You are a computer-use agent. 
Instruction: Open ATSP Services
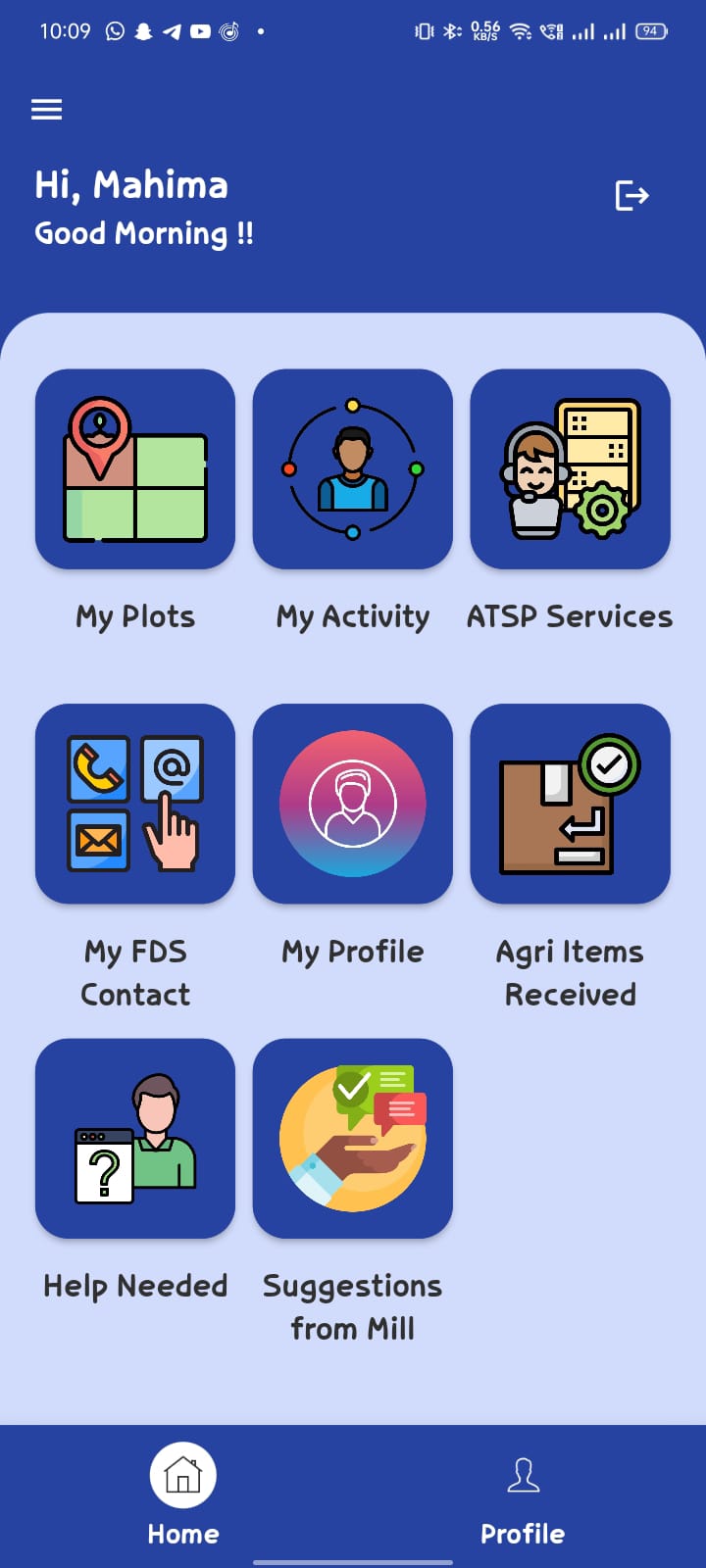570,469
